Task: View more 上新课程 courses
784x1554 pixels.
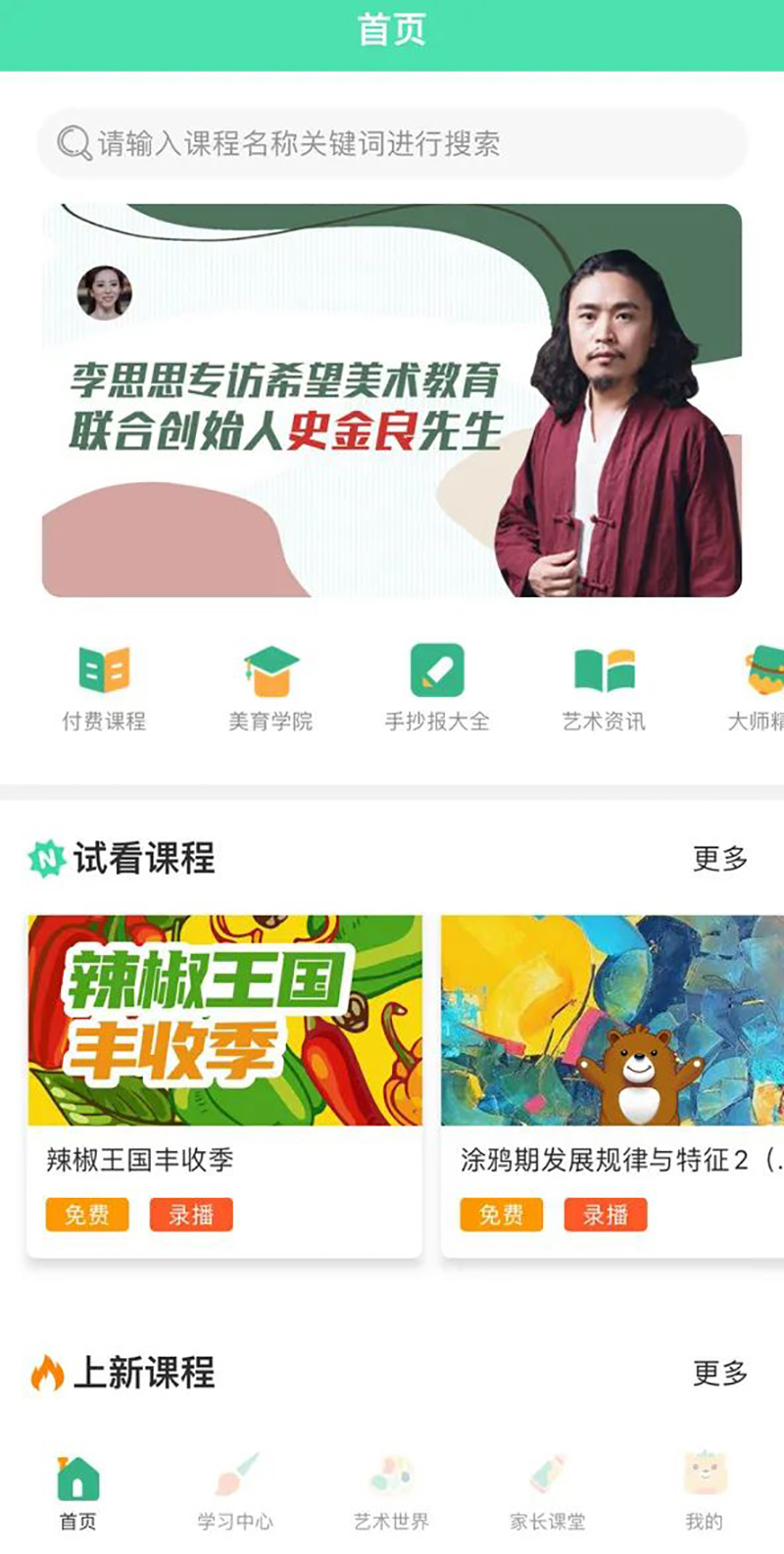Action: [720, 1373]
